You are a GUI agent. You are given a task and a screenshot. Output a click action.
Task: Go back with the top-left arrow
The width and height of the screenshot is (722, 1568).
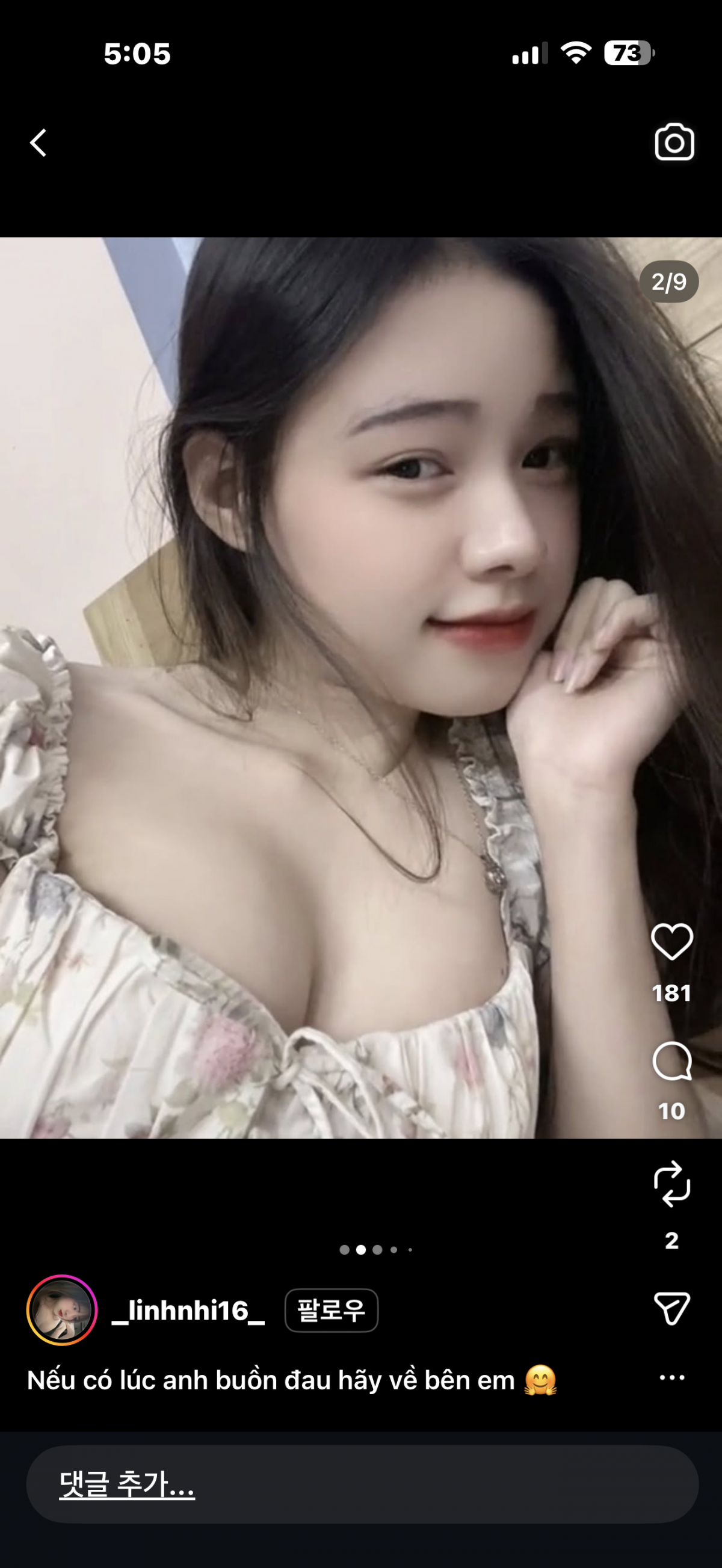39,143
